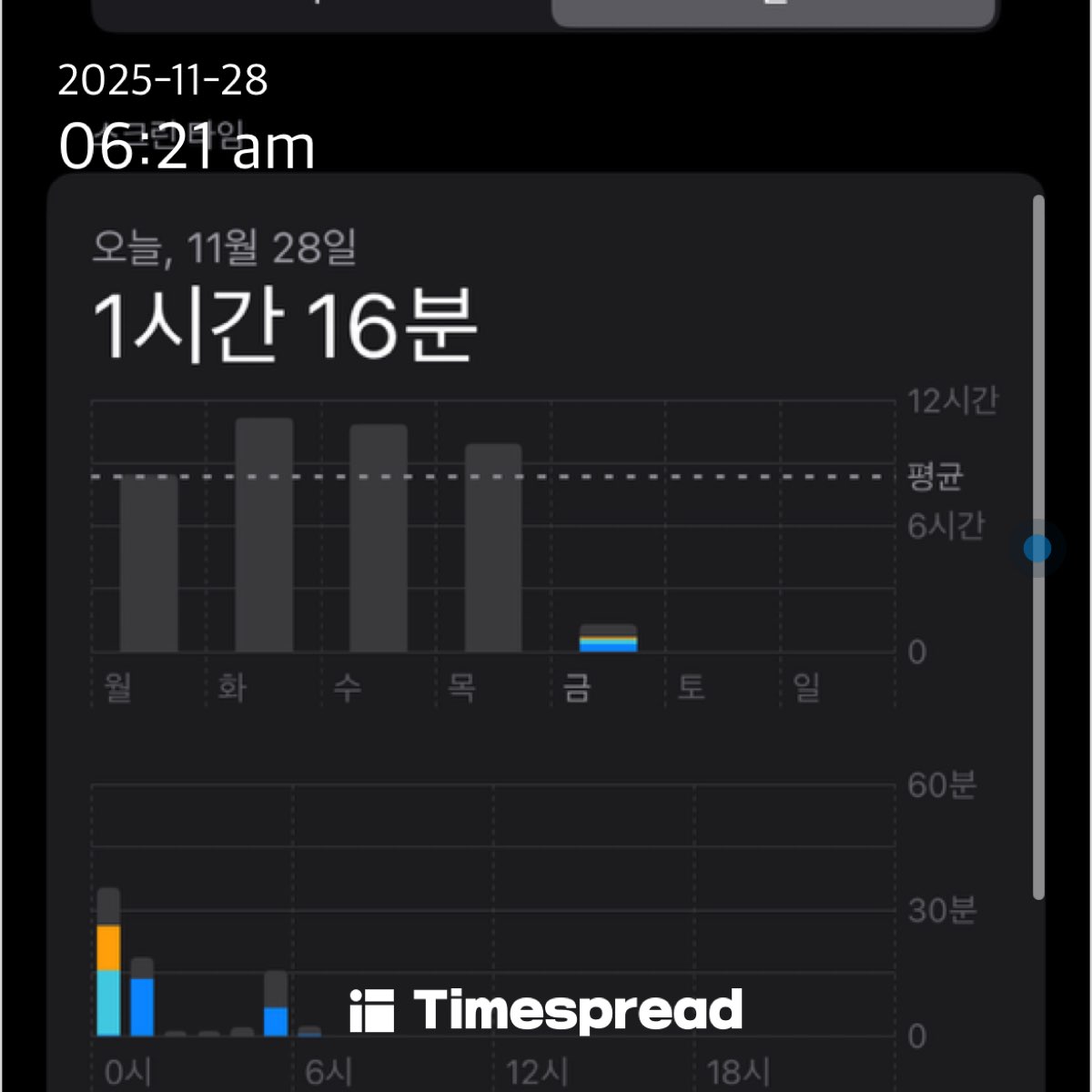Select Thursday's (목) usage bar
The width and height of the screenshot is (1092, 1092).
(x=493, y=548)
